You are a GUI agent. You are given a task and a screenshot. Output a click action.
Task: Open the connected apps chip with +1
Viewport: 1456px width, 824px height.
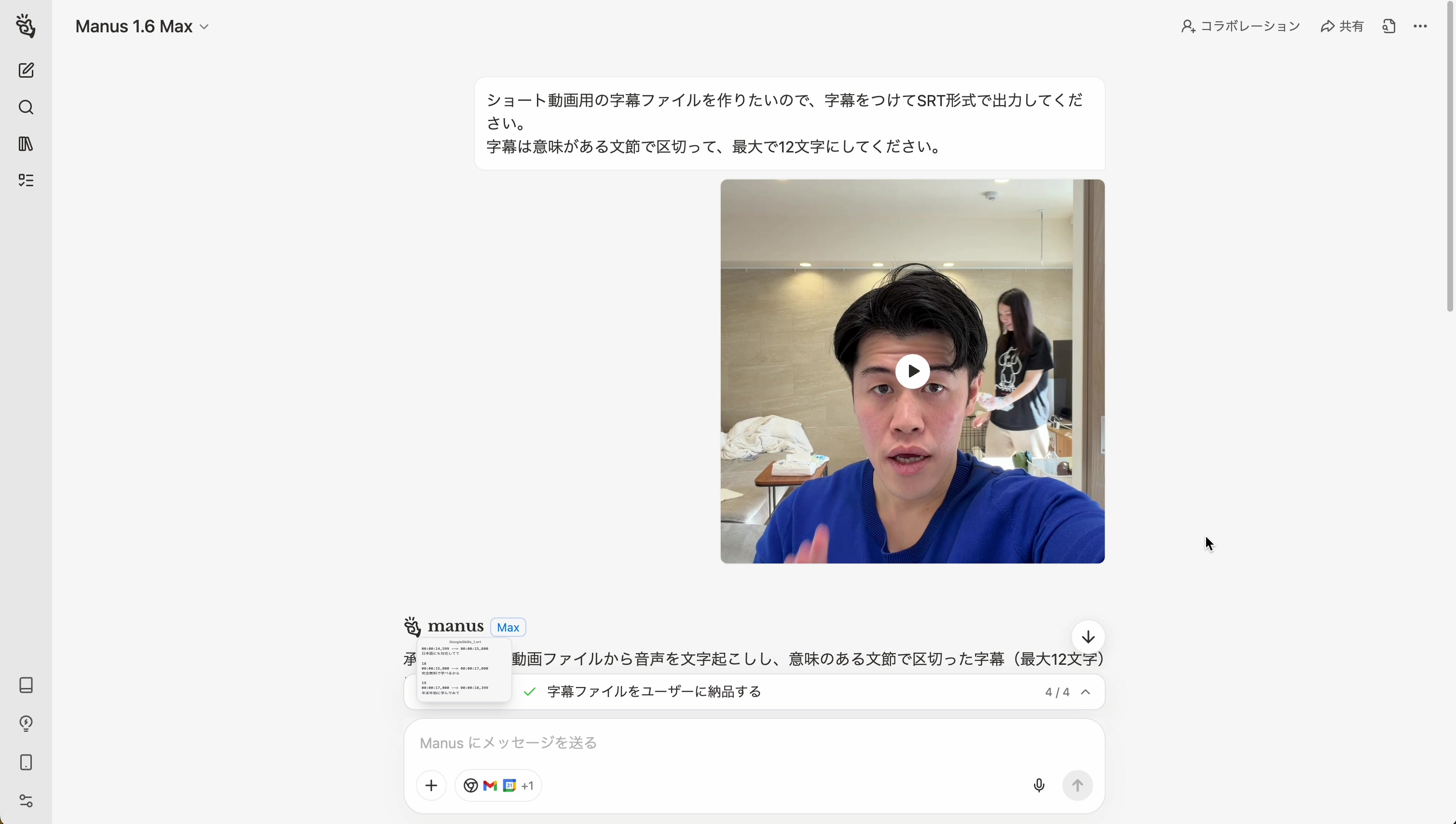[498, 785]
